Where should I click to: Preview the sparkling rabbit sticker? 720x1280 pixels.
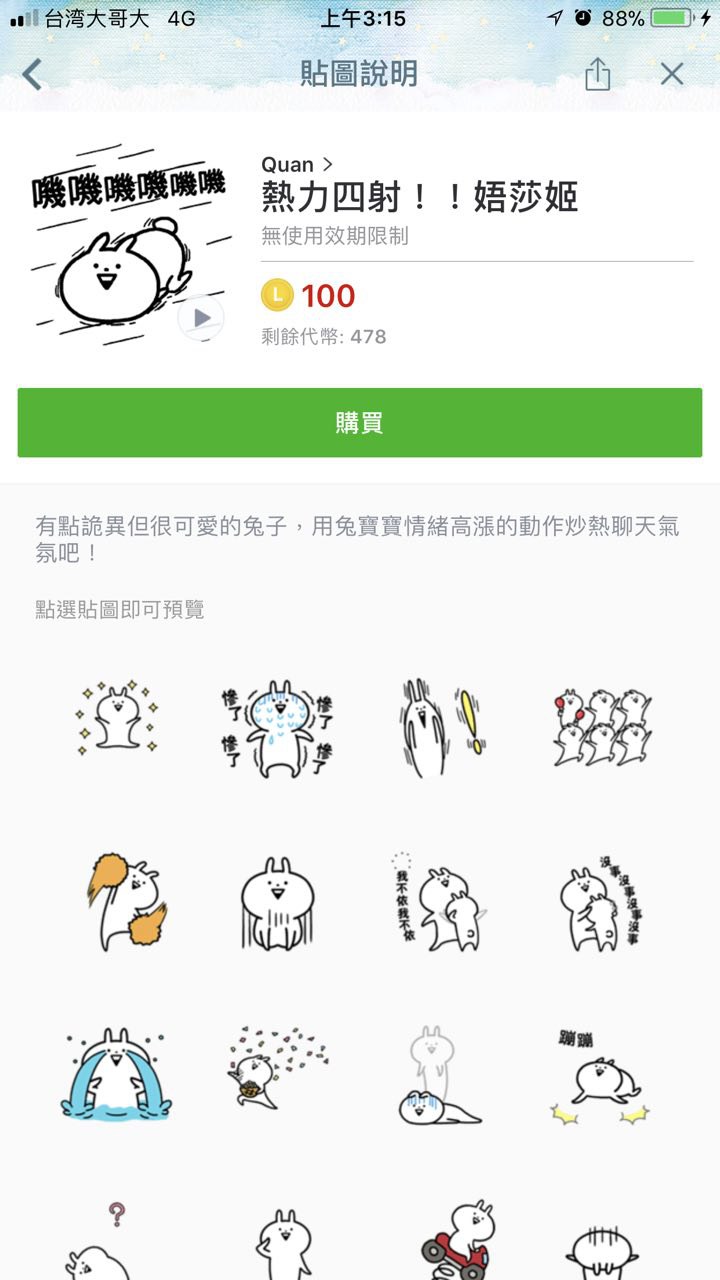click(117, 717)
